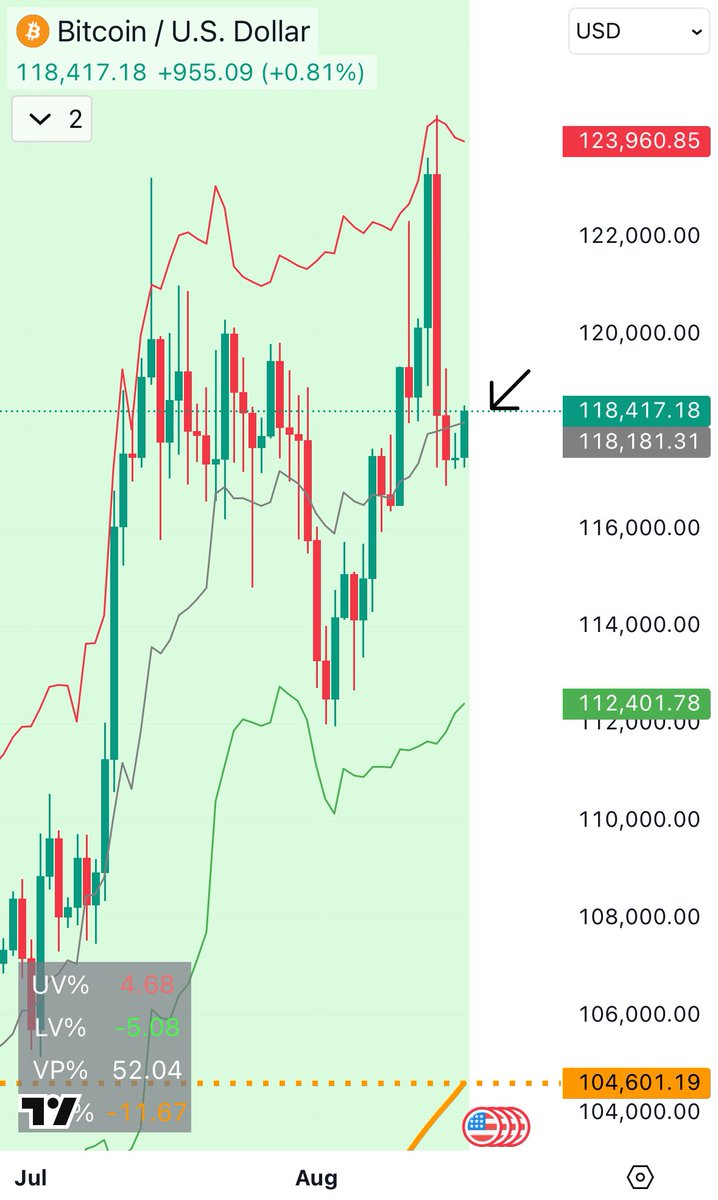
Task: Open the Bitcoin / U.S. Dollar symbol title
Action: (183, 32)
